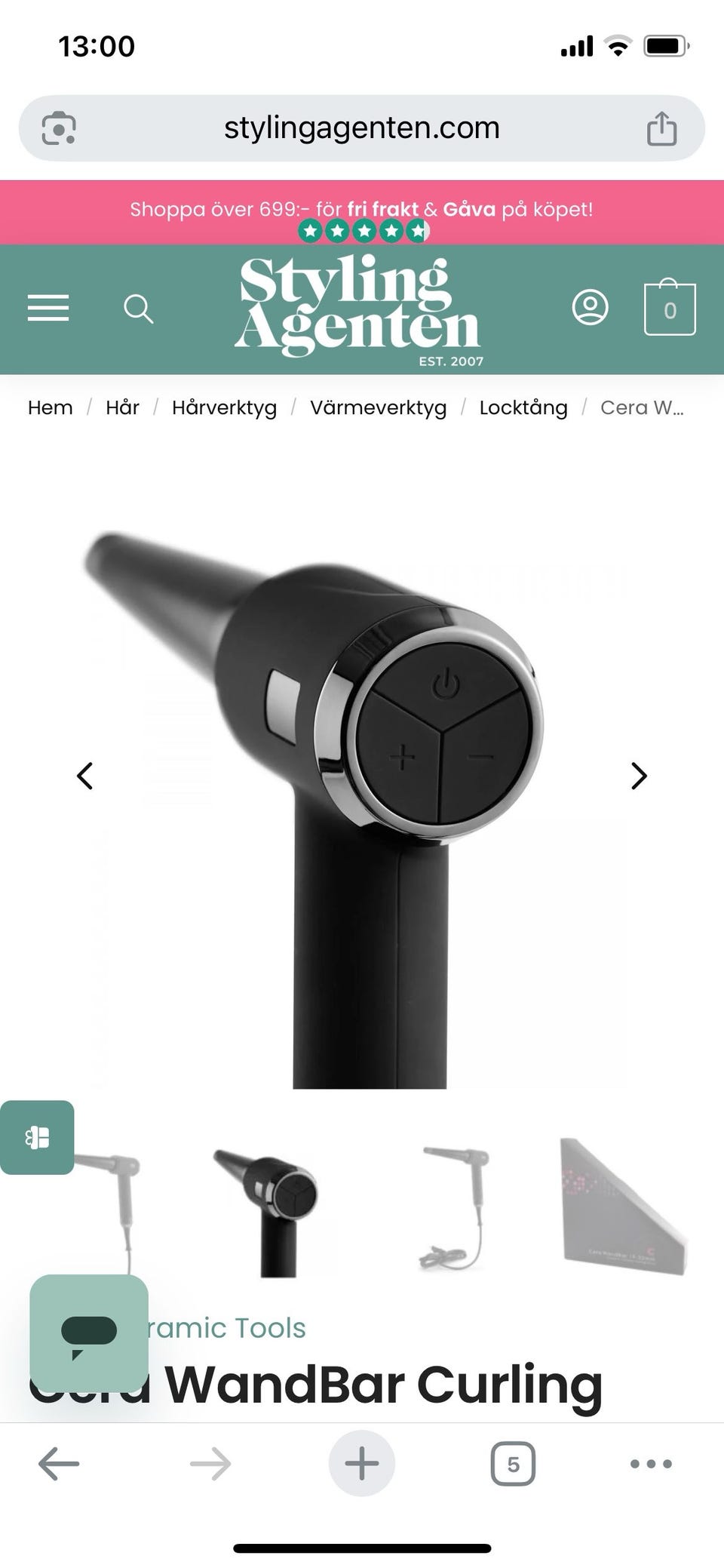Viewport: 724px width, 1568px height.
Task: Show the previous product image
Action: coord(85,776)
